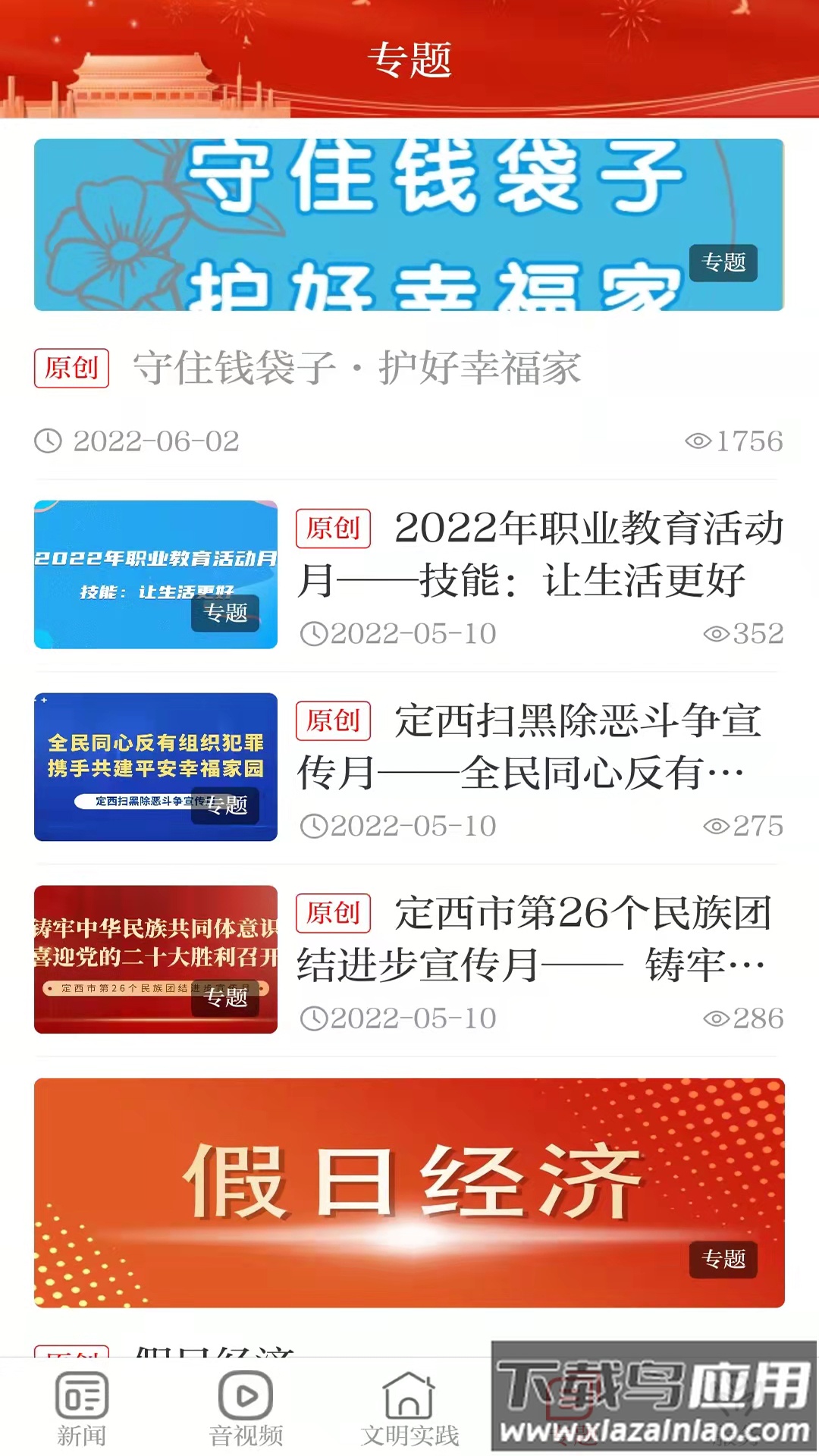Click the red 原创 tag on the first article
This screenshot has width=819, height=1456.
coord(72,367)
